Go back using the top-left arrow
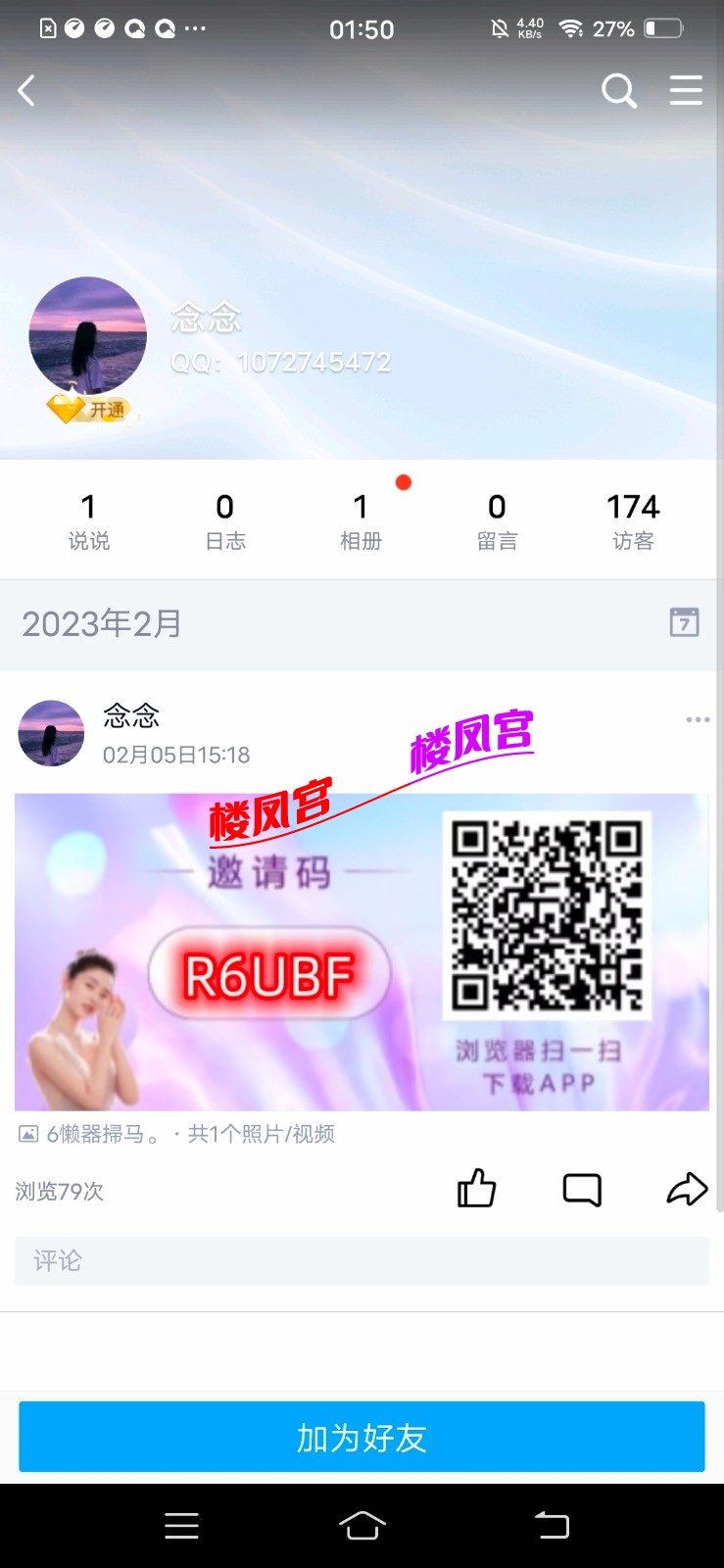724x1568 pixels. pos(26,90)
